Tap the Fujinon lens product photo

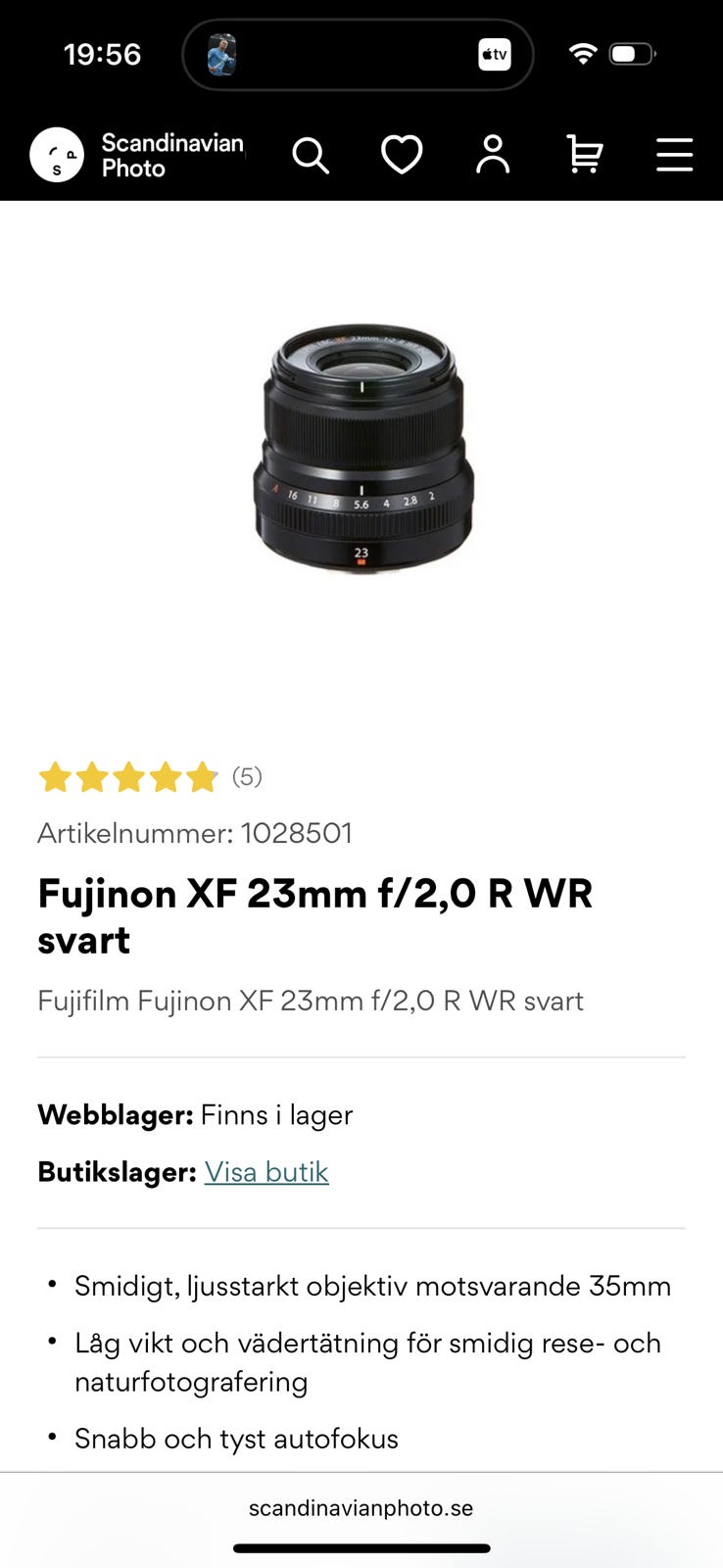tap(361, 446)
